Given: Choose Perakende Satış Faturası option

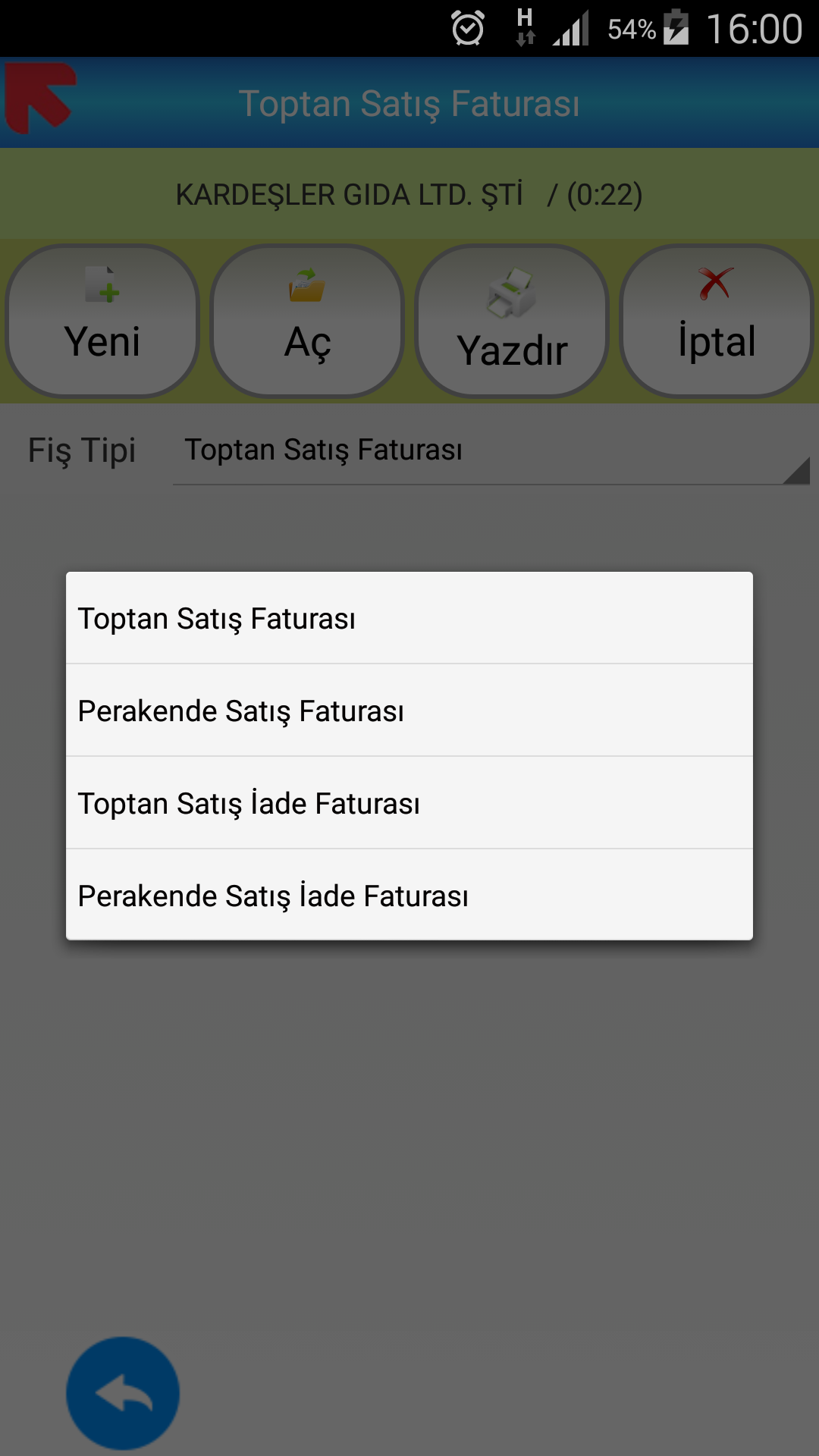Looking at the screenshot, I should click(x=409, y=711).
